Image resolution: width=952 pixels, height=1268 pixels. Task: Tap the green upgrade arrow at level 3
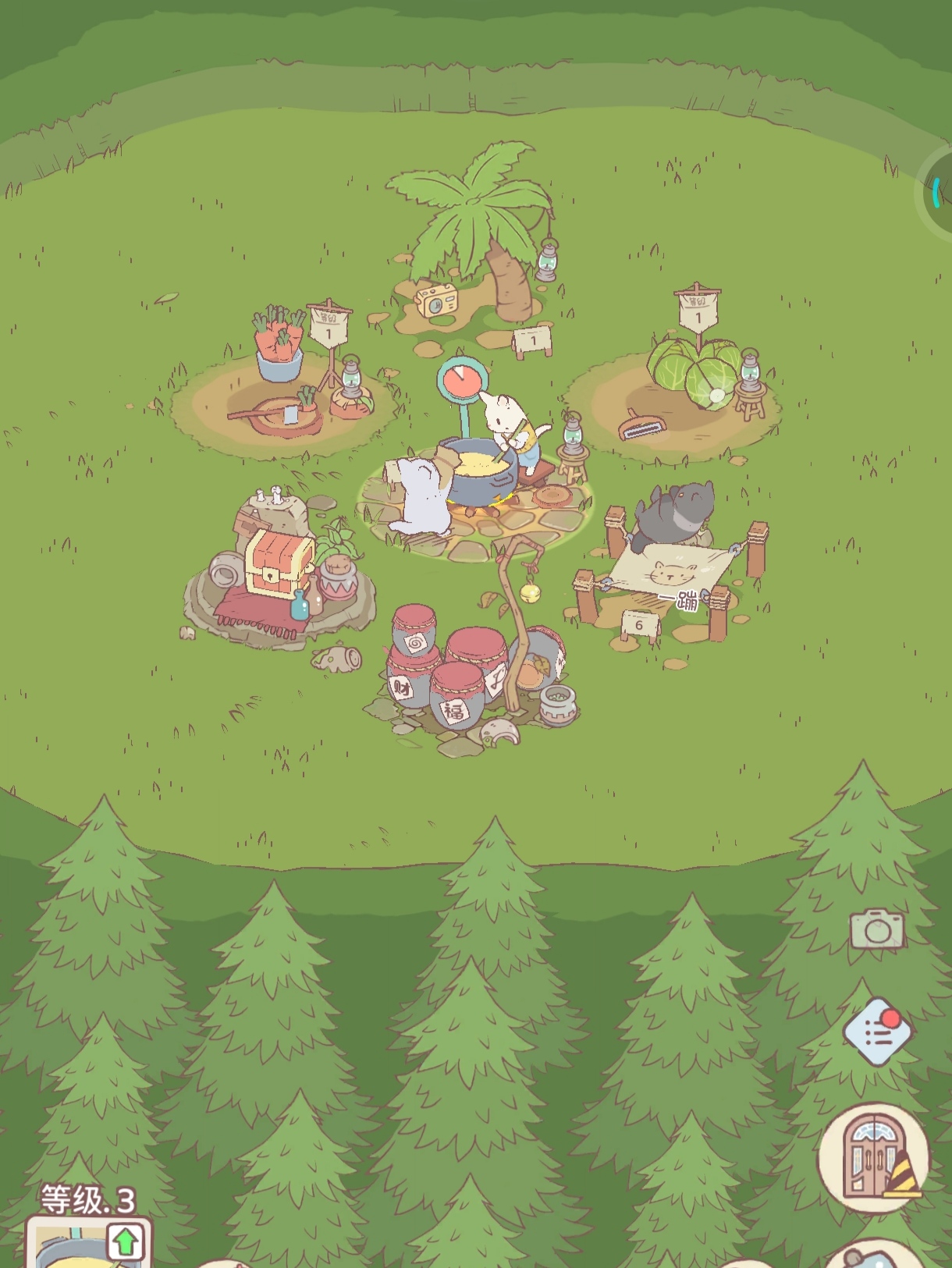126,1241
